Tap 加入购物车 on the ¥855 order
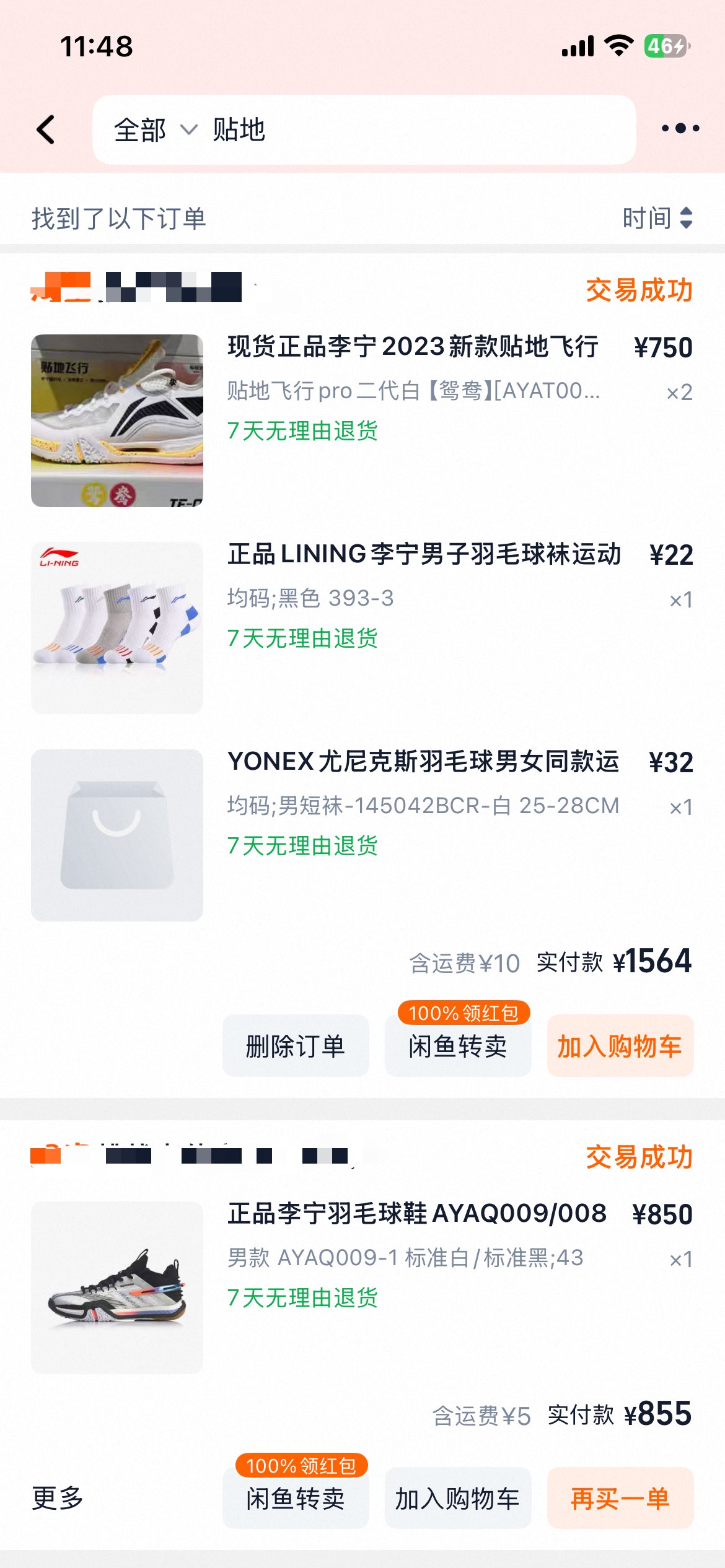725x1568 pixels. pyautogui.click(x=458, y=1498)
